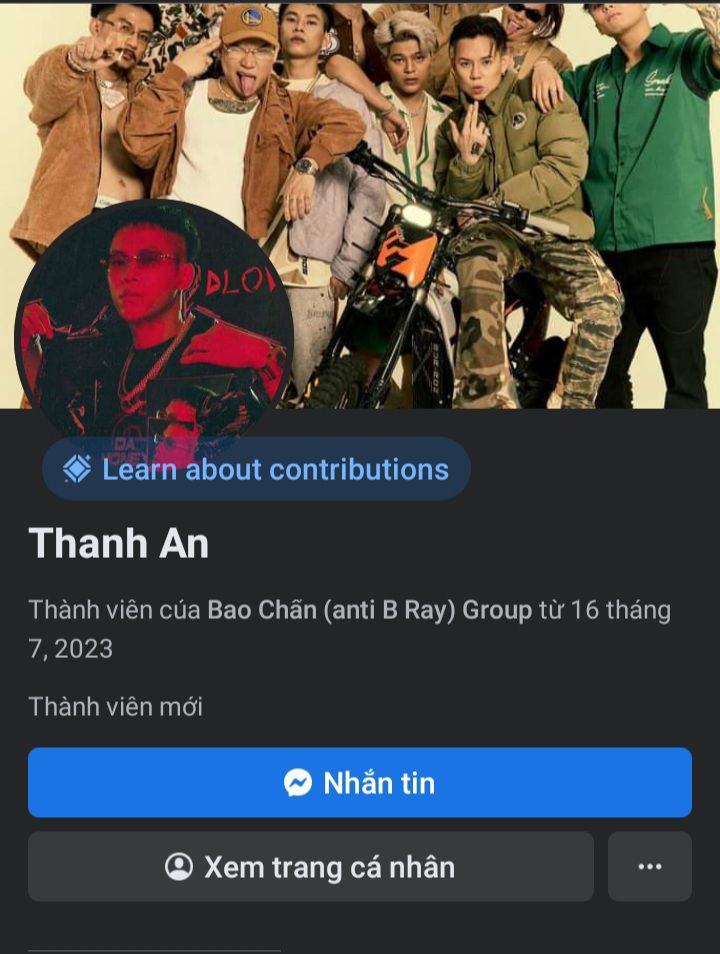Tap the Learn about contributions chip

click(x=256, y=469)
